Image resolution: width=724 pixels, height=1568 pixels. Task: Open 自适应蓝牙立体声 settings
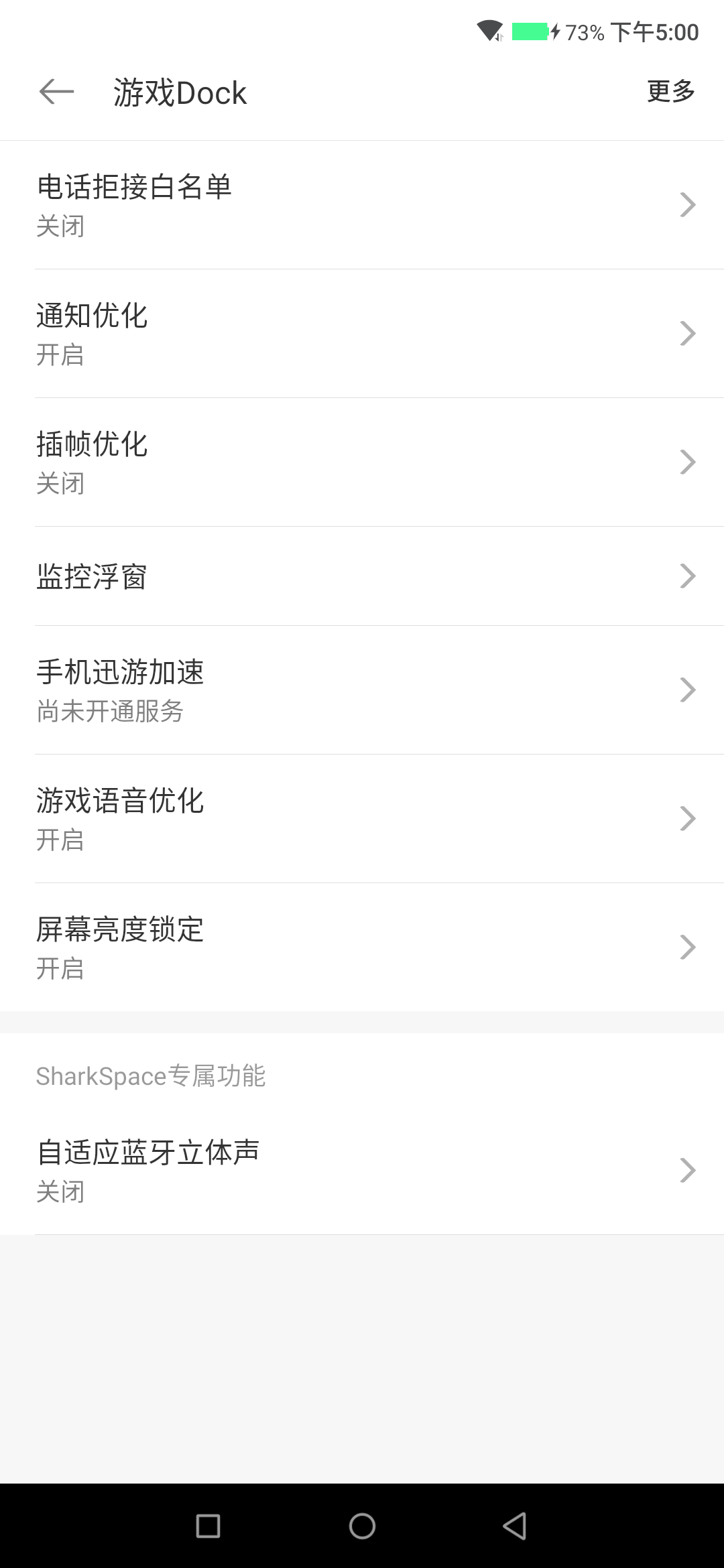click(362, 1170)
